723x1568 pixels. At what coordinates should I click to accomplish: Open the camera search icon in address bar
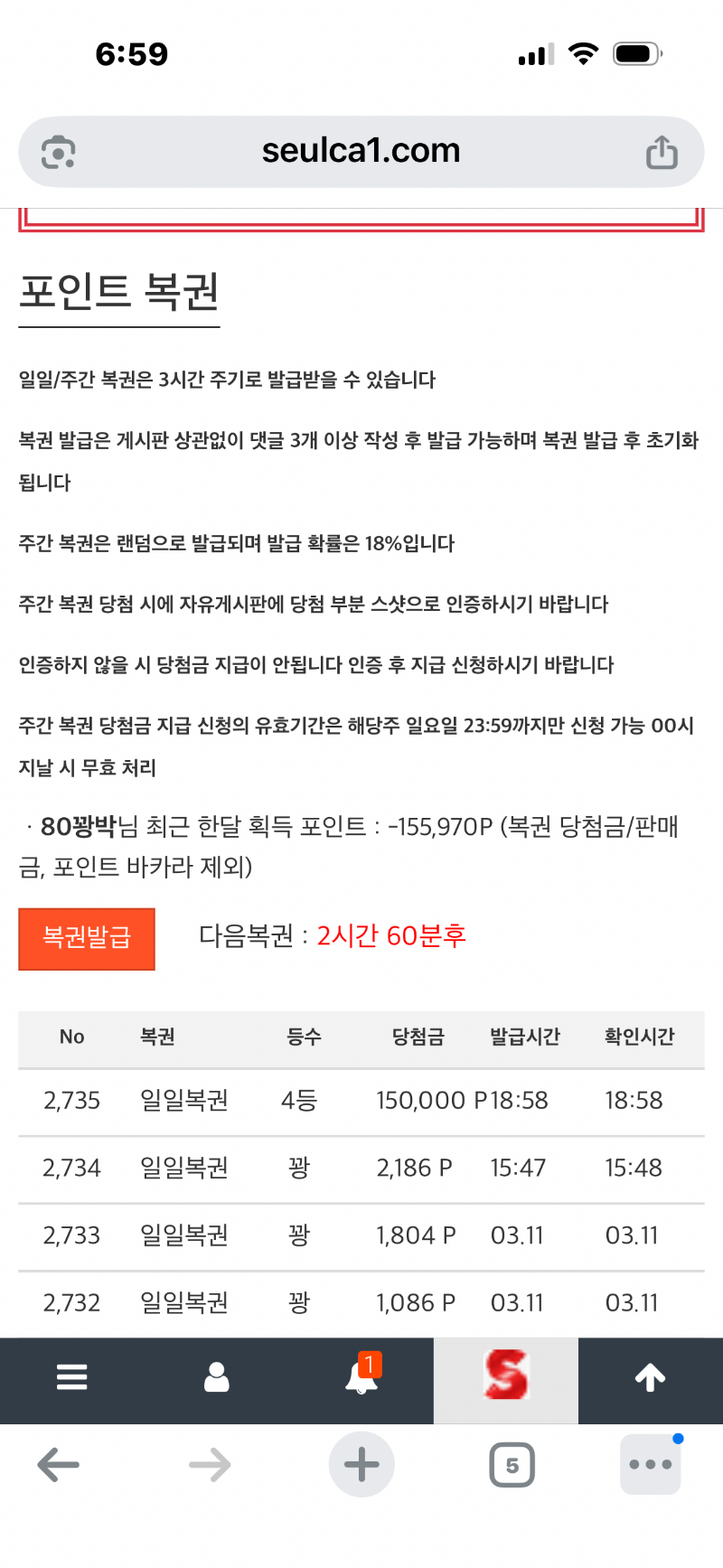click(x=59, y=152)
